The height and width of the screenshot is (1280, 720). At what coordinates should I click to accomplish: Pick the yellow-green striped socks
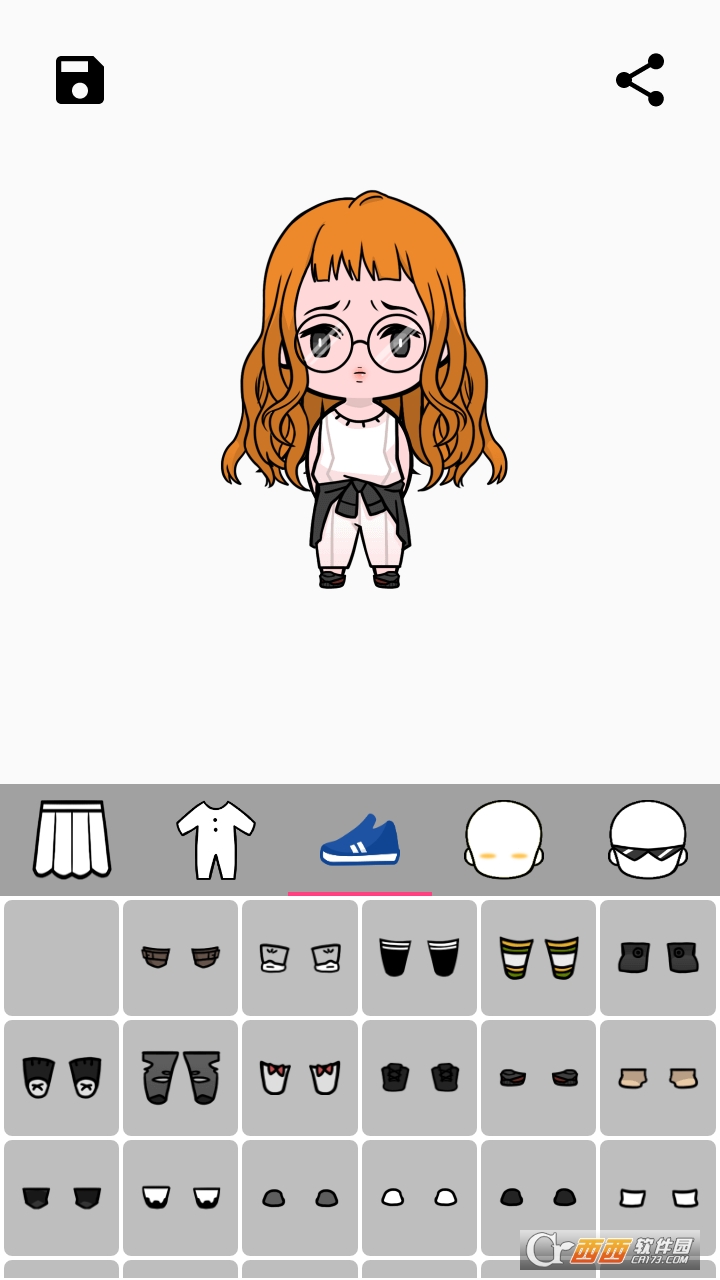538,957
